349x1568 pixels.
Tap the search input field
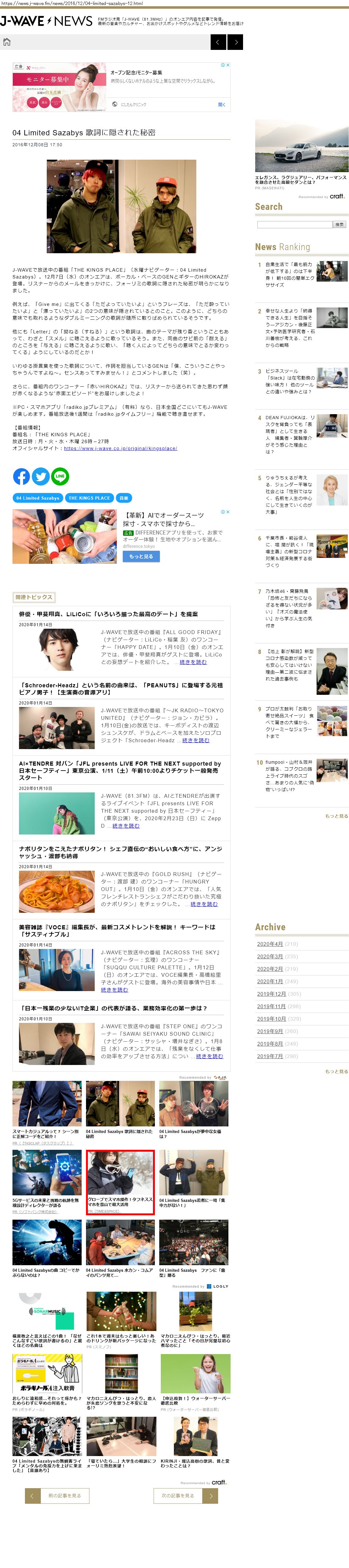pyautogui.click(x=294, y=225)
